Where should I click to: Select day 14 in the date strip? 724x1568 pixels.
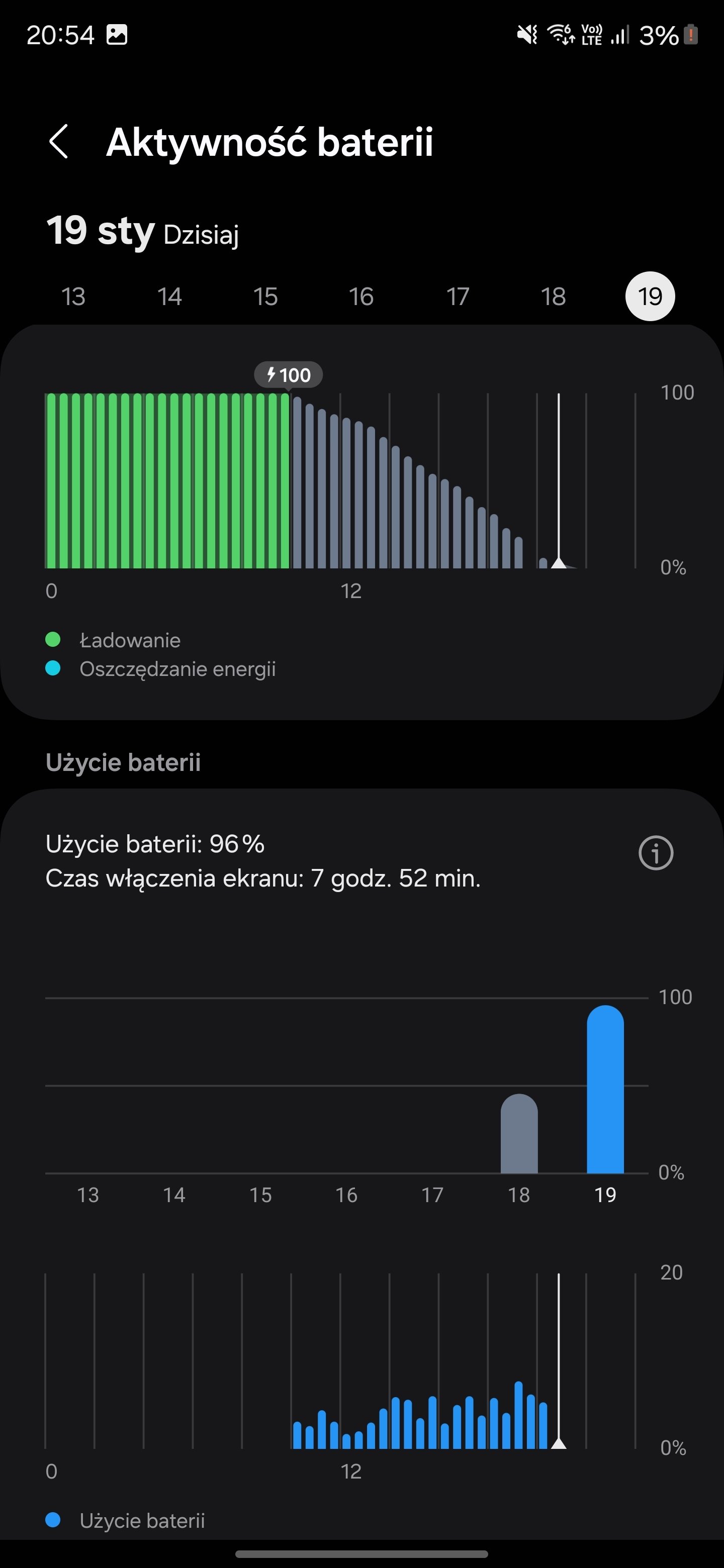click(169, 297)
